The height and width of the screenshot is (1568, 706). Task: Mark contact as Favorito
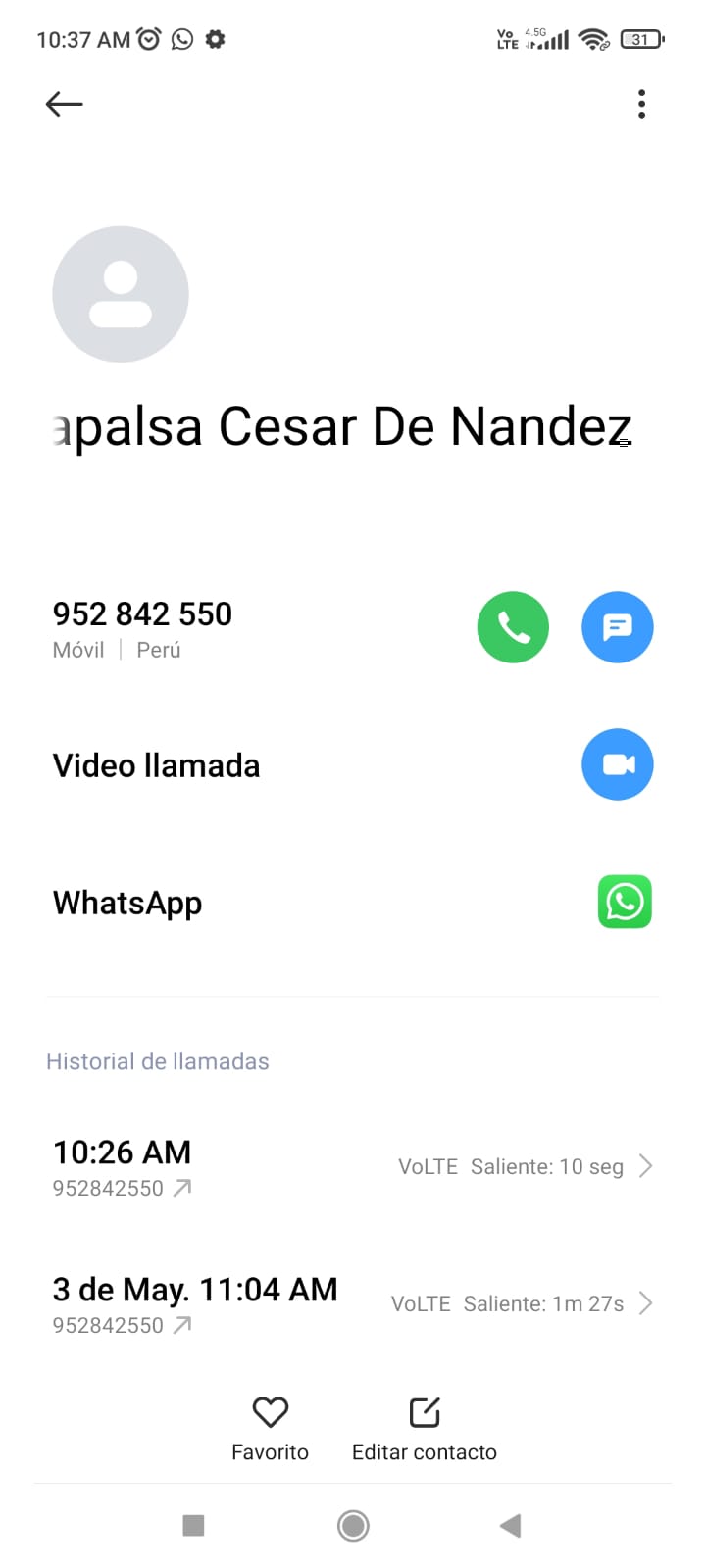270,1429
